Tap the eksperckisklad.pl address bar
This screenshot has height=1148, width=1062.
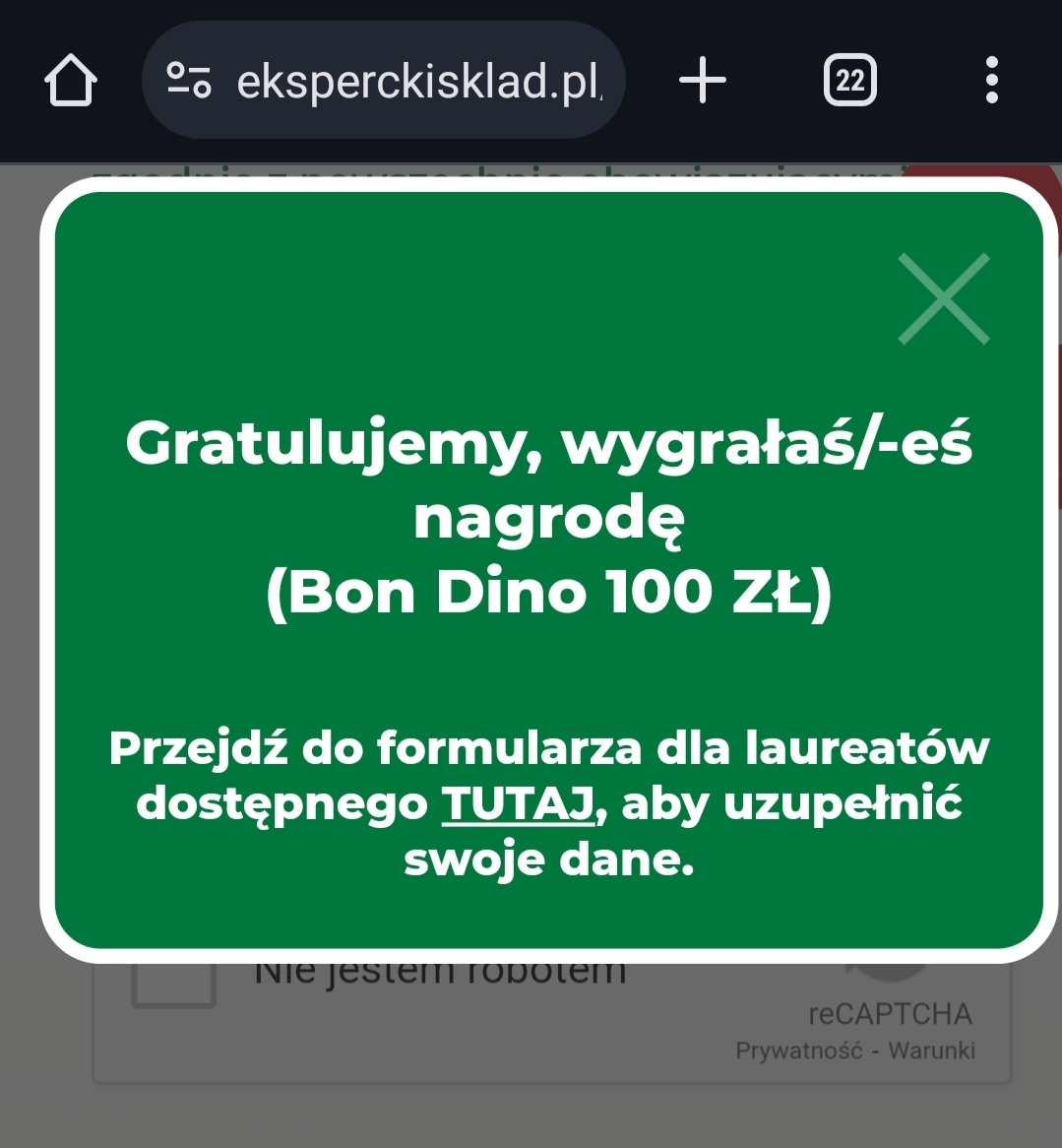pos(418,82)
